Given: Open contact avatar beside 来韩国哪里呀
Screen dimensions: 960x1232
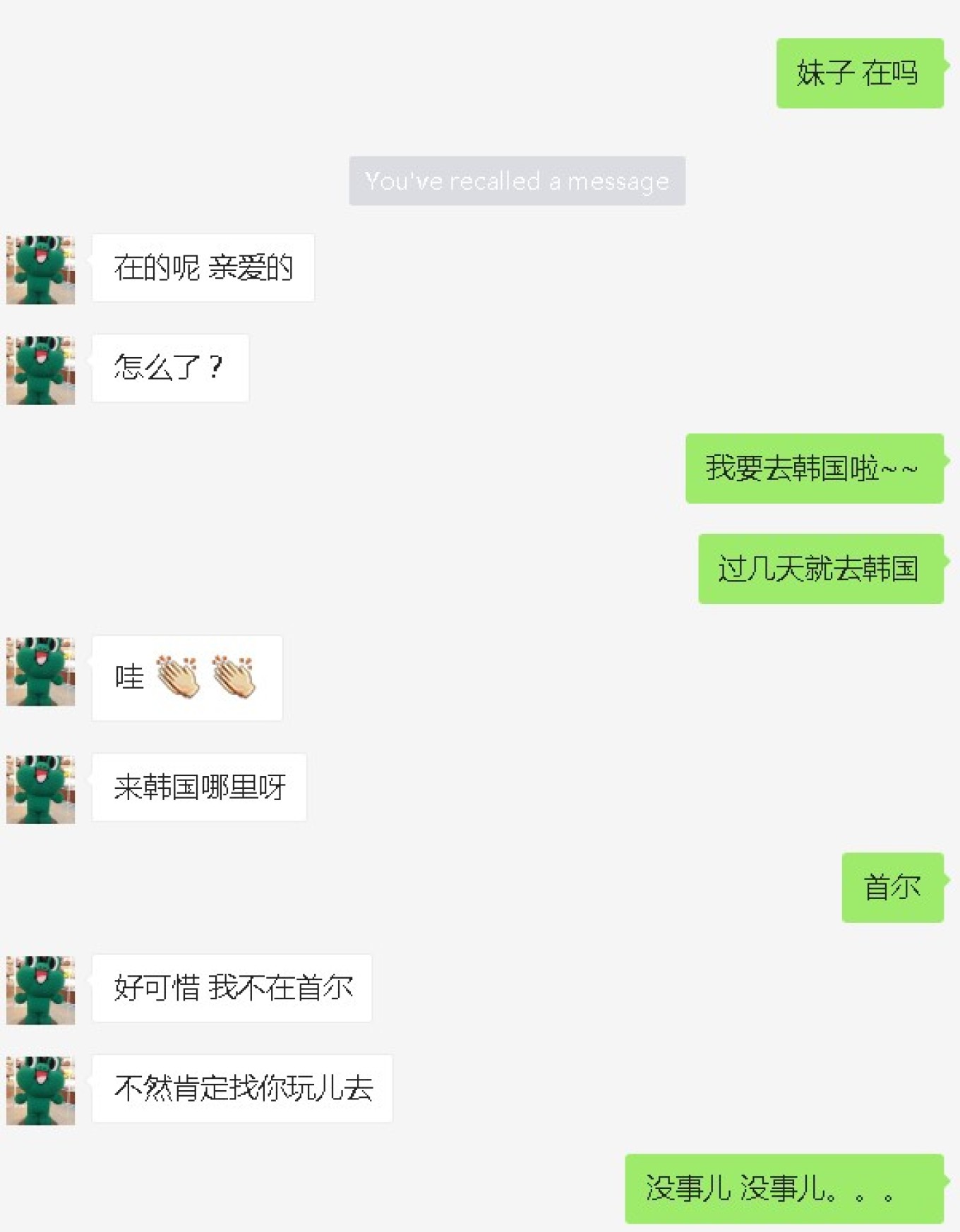Looking at the screenshot, I should (x=40, y=789).
